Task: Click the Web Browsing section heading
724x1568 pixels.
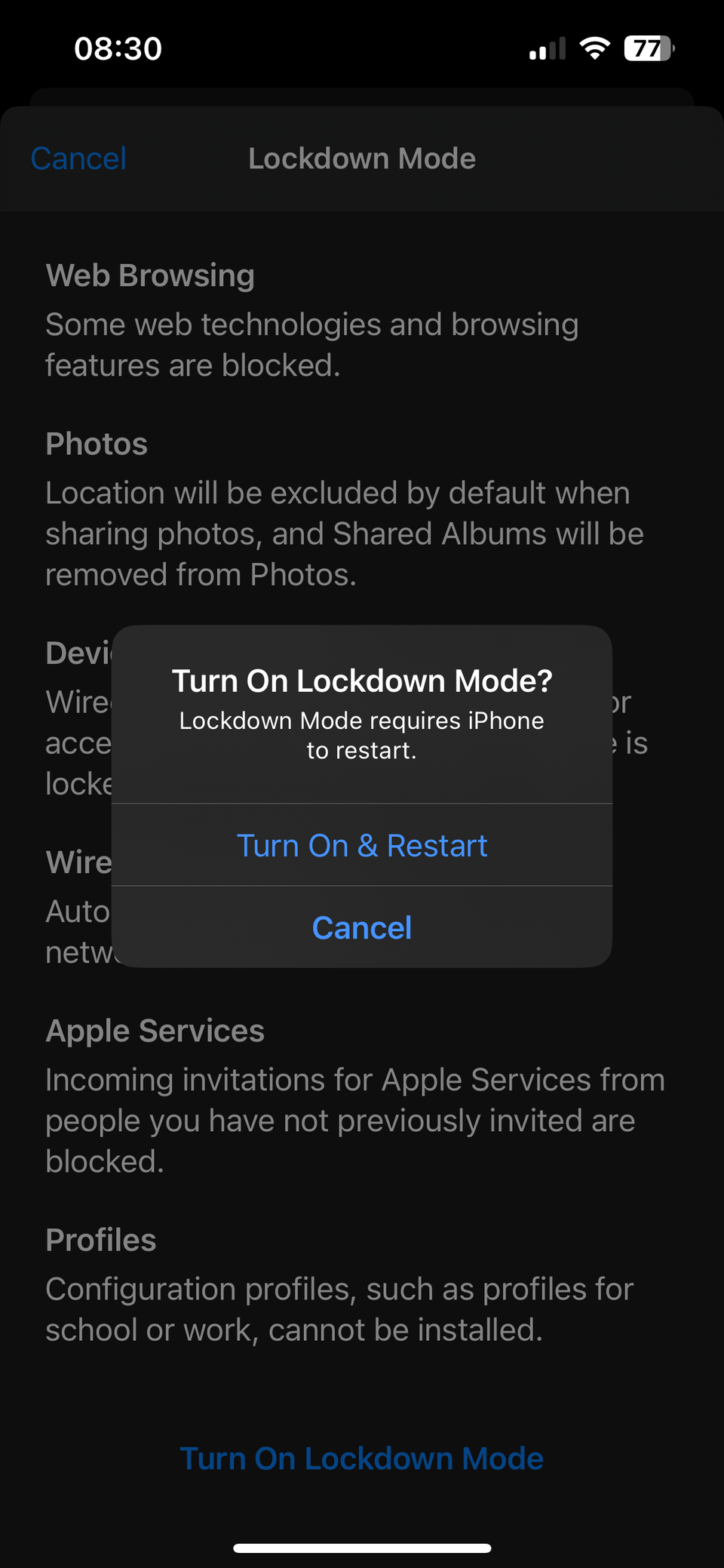Action: pos(150,275)
